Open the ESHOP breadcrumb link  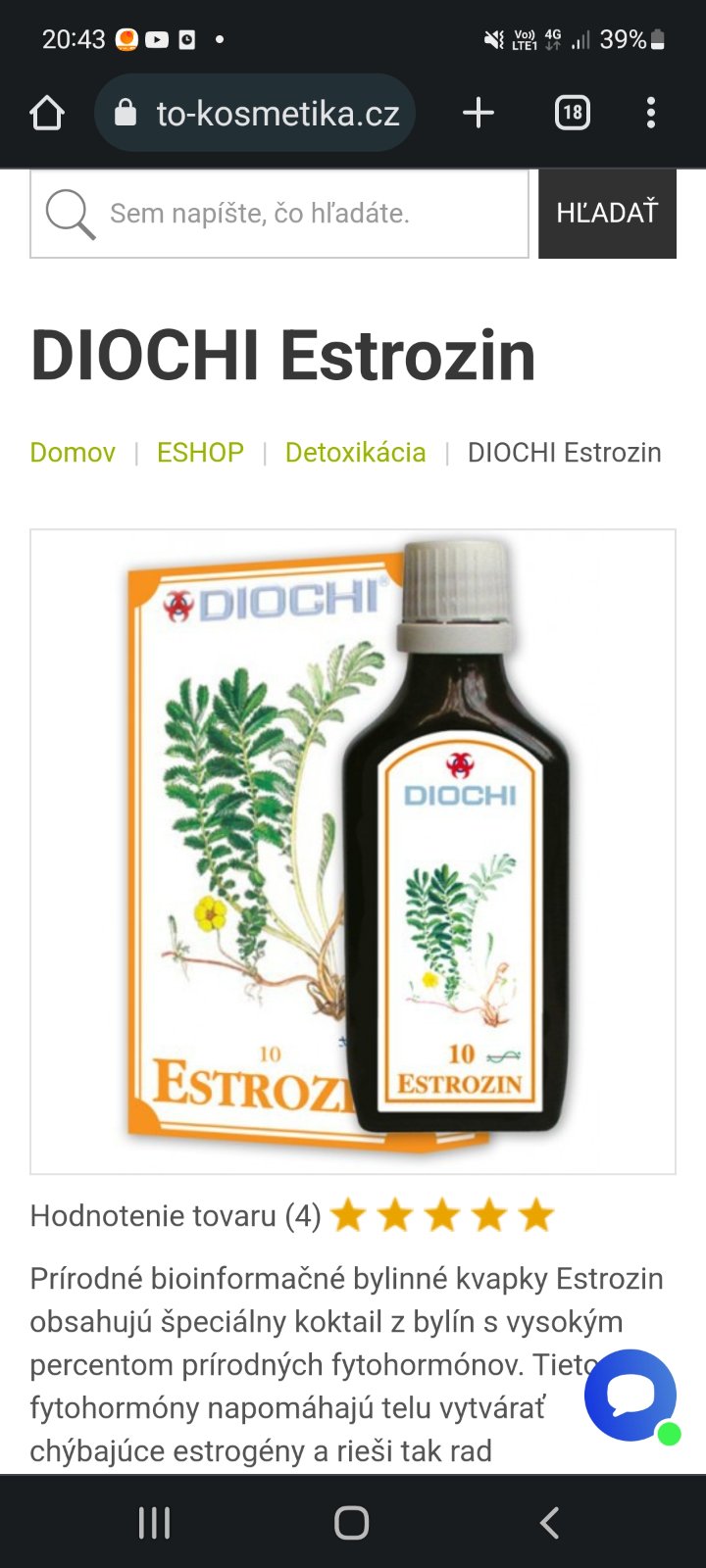(x=200, y=453)
